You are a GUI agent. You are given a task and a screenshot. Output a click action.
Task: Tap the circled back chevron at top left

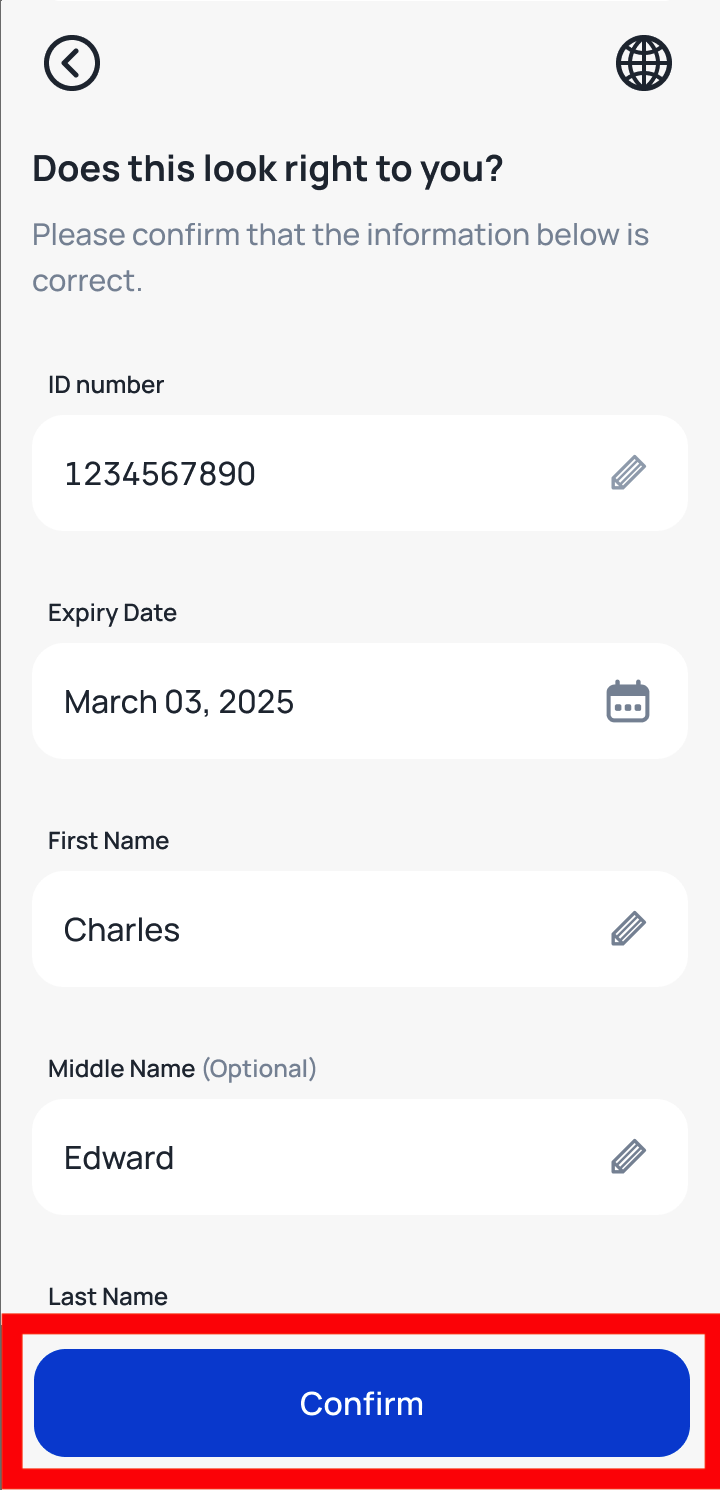coord(71,62)
